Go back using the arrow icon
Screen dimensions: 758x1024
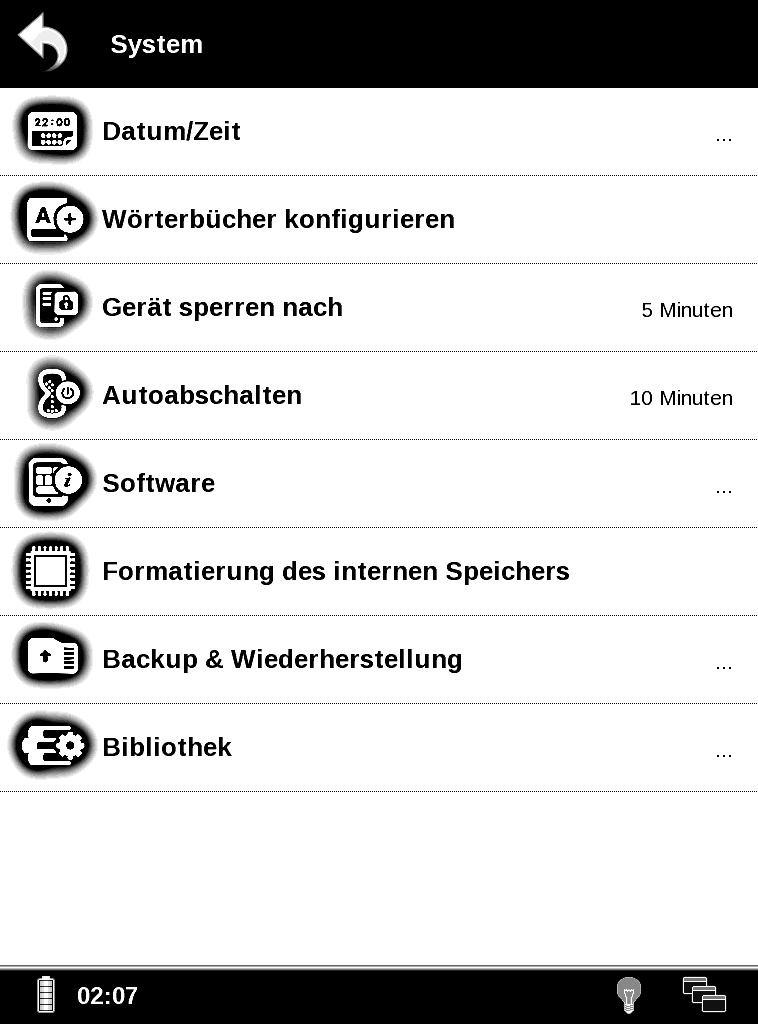pyautogui.click(x=43, y=43)
